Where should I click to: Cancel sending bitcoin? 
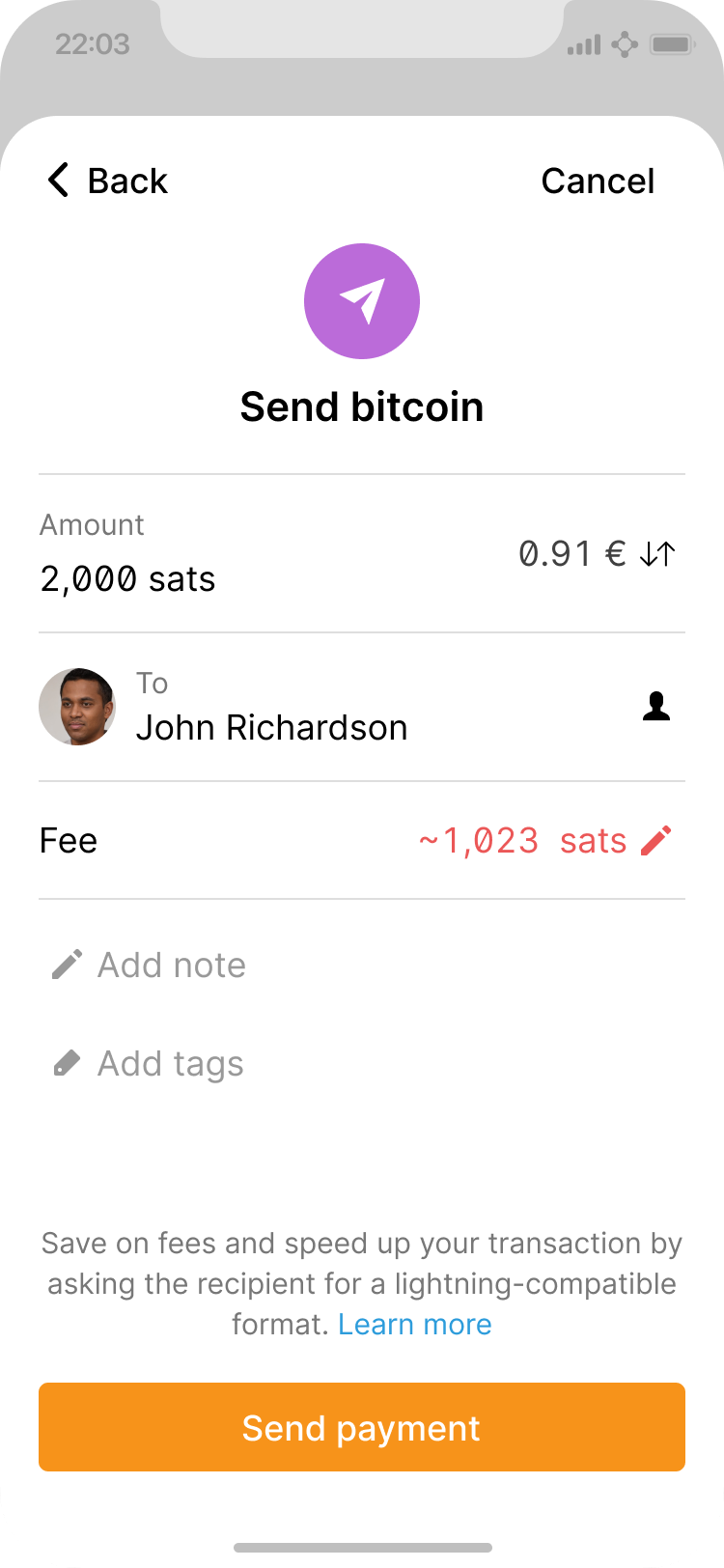[x=598, y=181]
